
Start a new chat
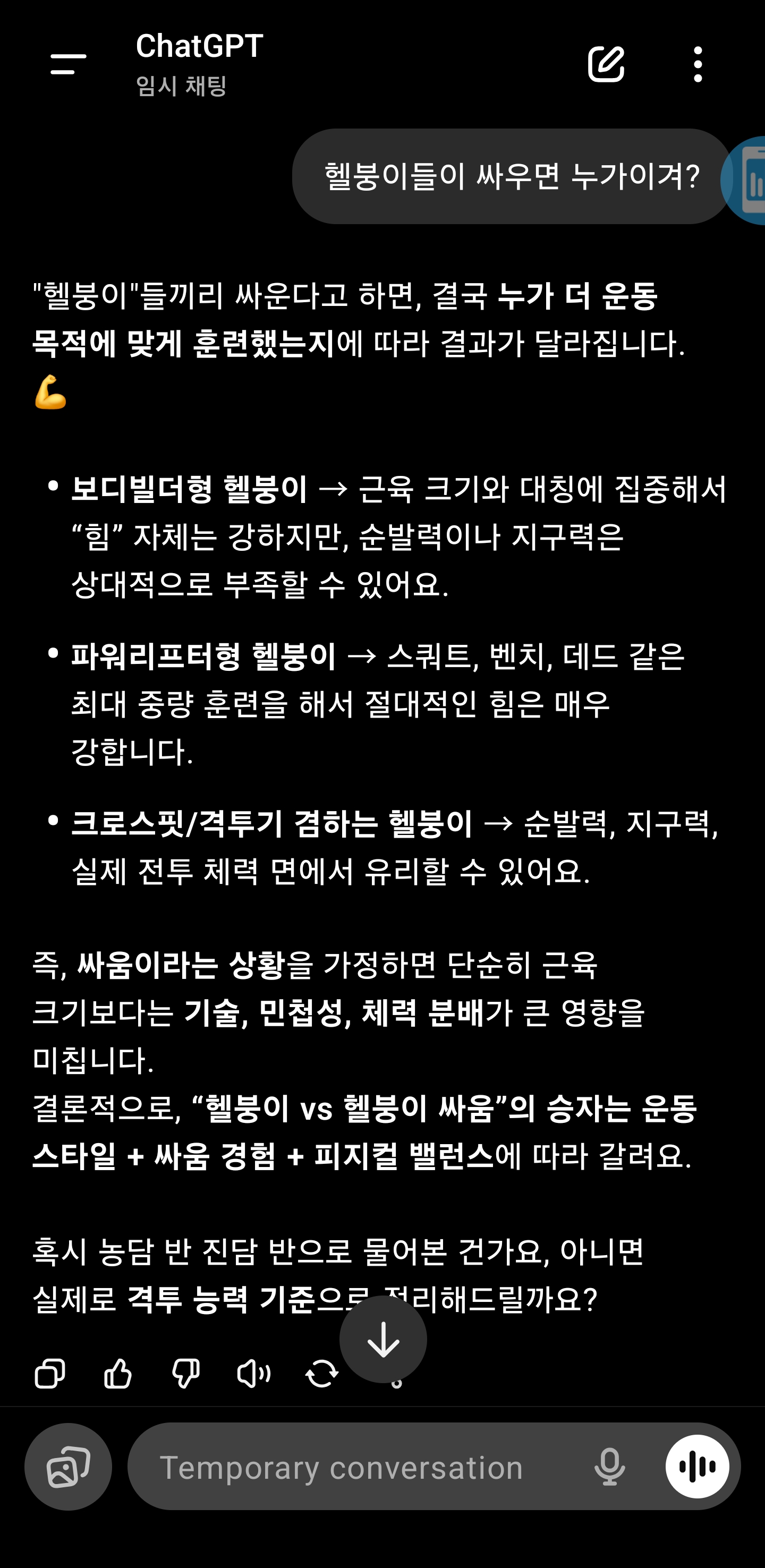[606, 63]
